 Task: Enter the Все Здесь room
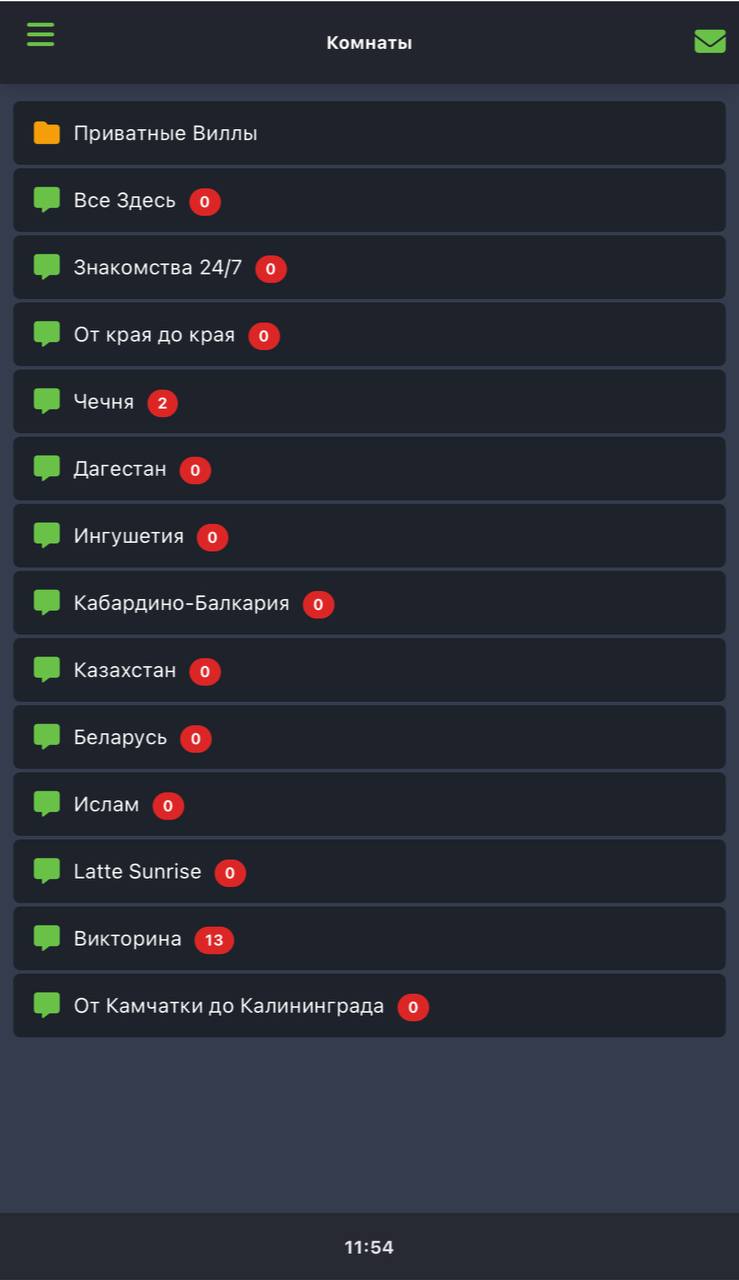click(125, 201)
